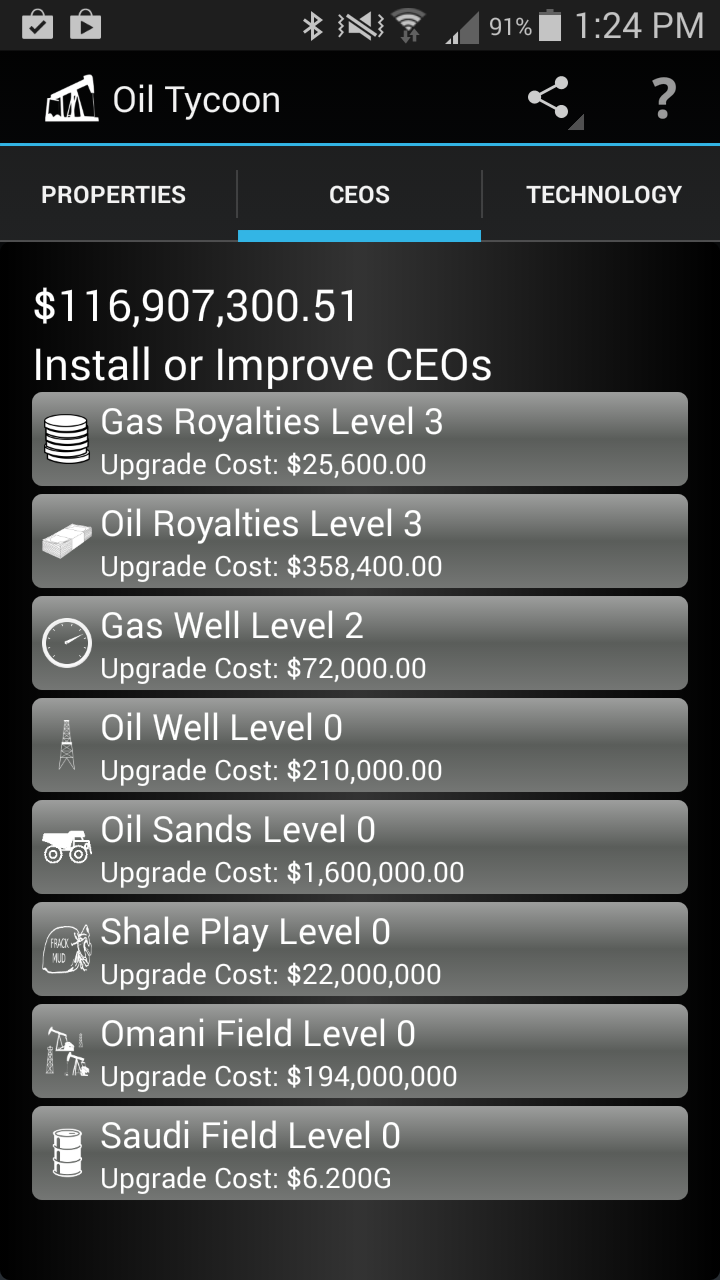Open the share menu
This screenshot has width=720, height=1280.
click(549, 99)
